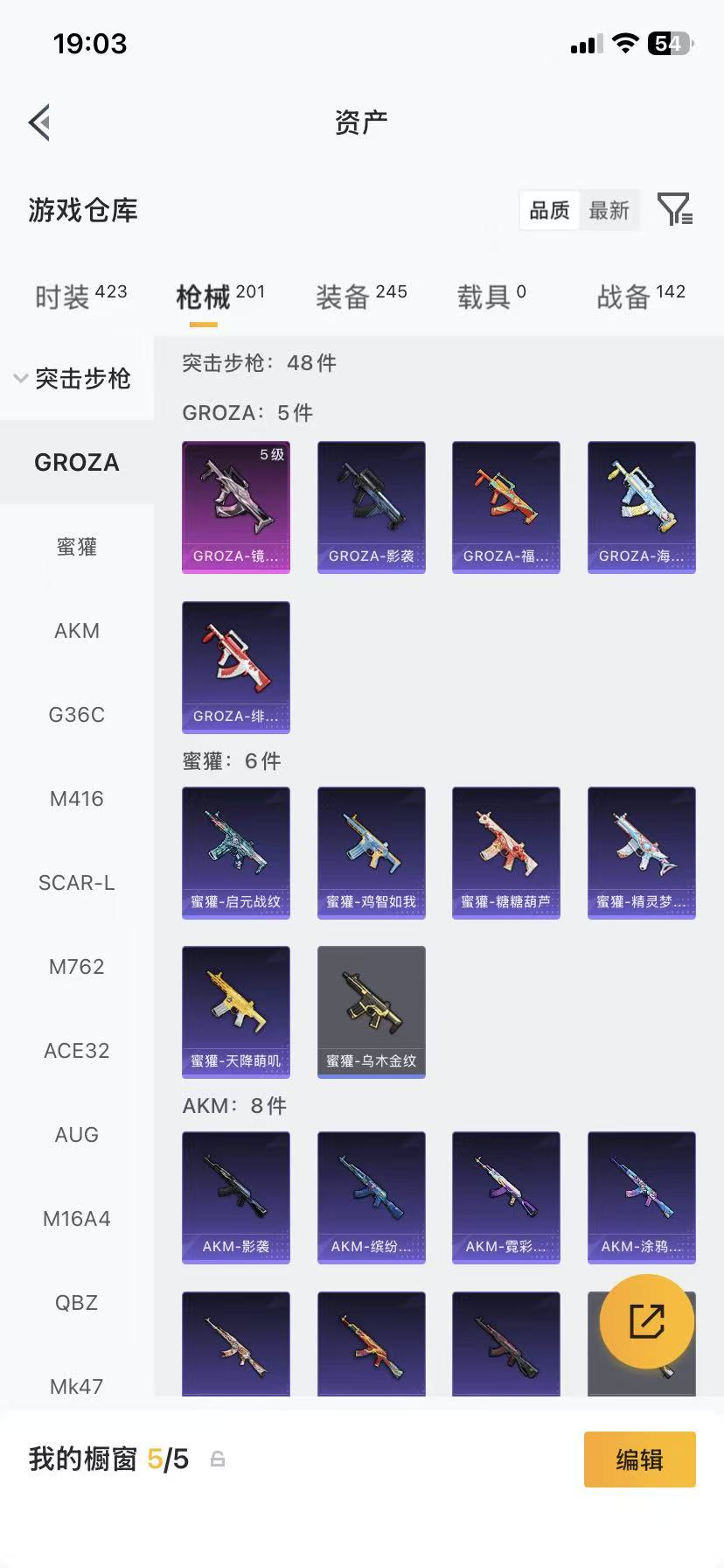Switch to the 载具 tab

pos(491,297)
